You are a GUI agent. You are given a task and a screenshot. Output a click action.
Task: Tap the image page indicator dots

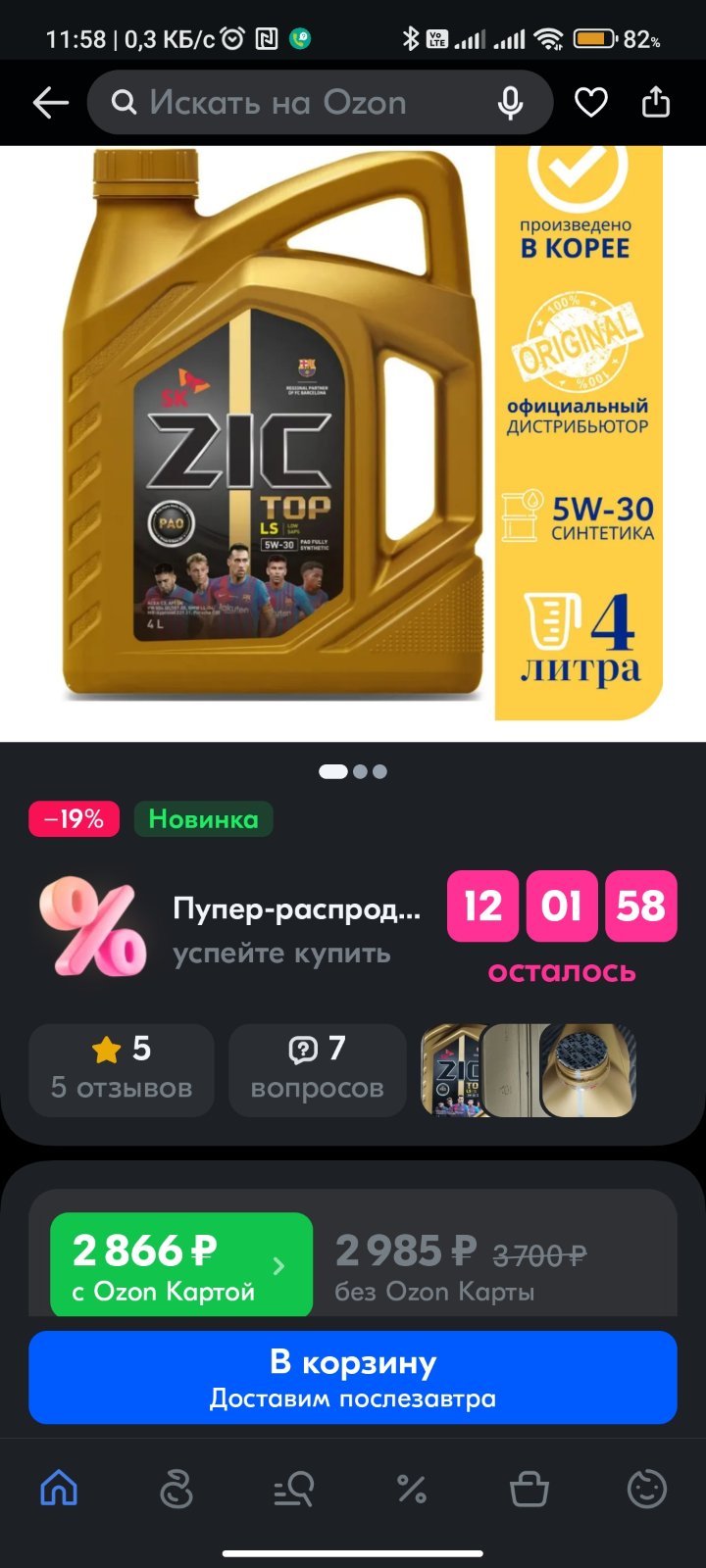click(x=353, y=771)
